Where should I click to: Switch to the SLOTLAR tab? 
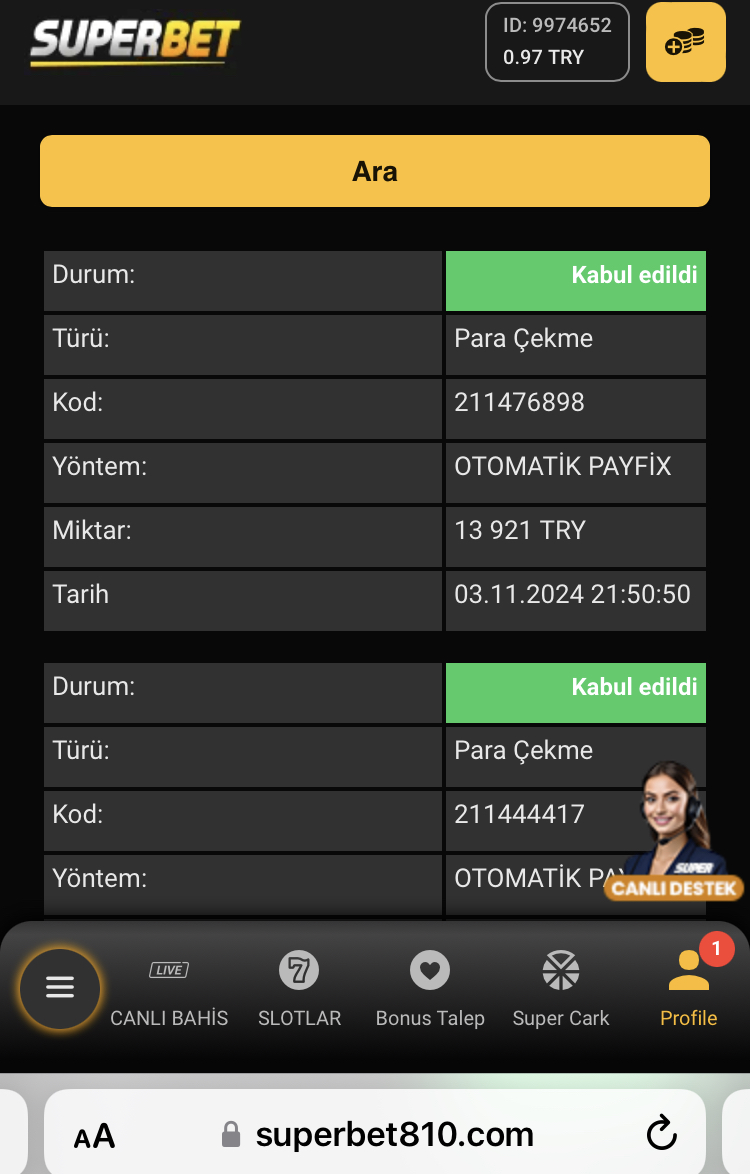(x=299, y=990)
